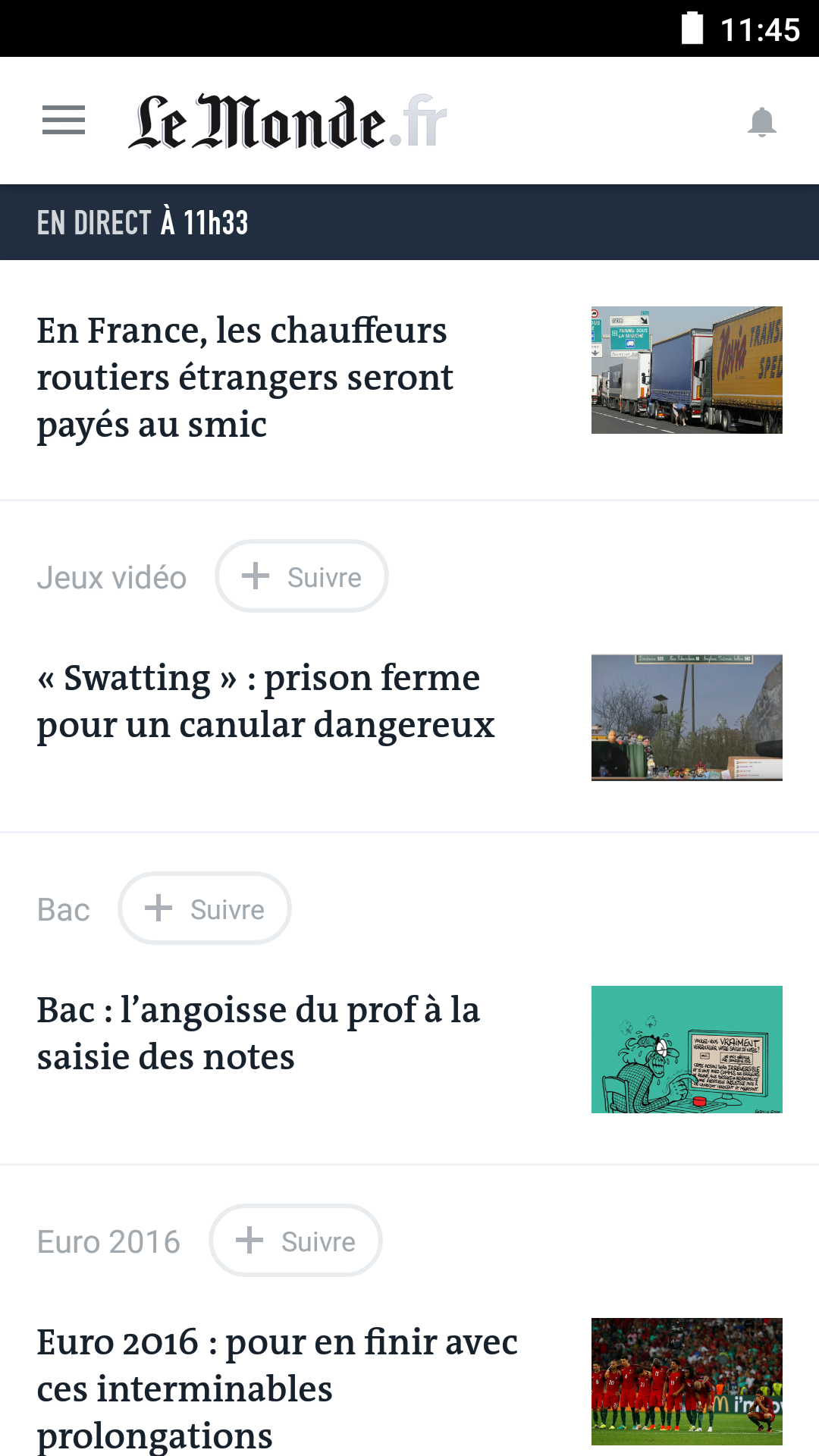
Task: Open the Swatting prison ferme article
Action: tap(265, 701)
